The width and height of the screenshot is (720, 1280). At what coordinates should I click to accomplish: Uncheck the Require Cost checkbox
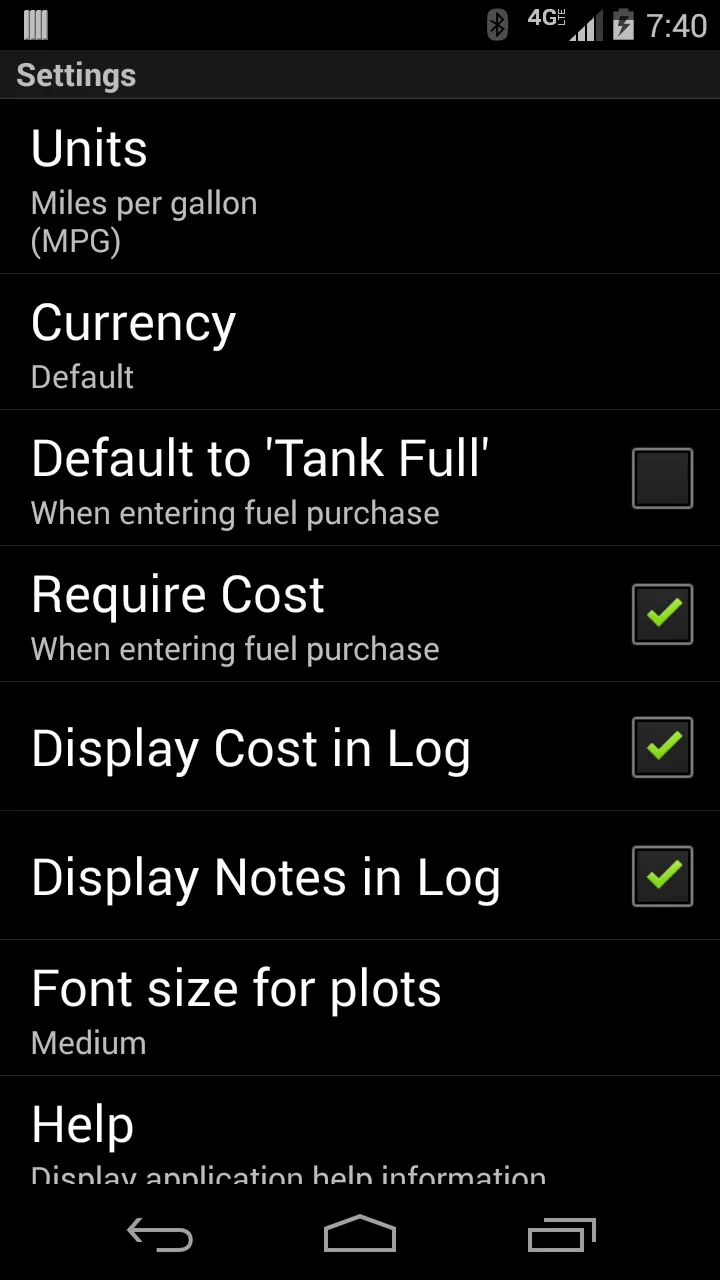click(x=662, y=614)
